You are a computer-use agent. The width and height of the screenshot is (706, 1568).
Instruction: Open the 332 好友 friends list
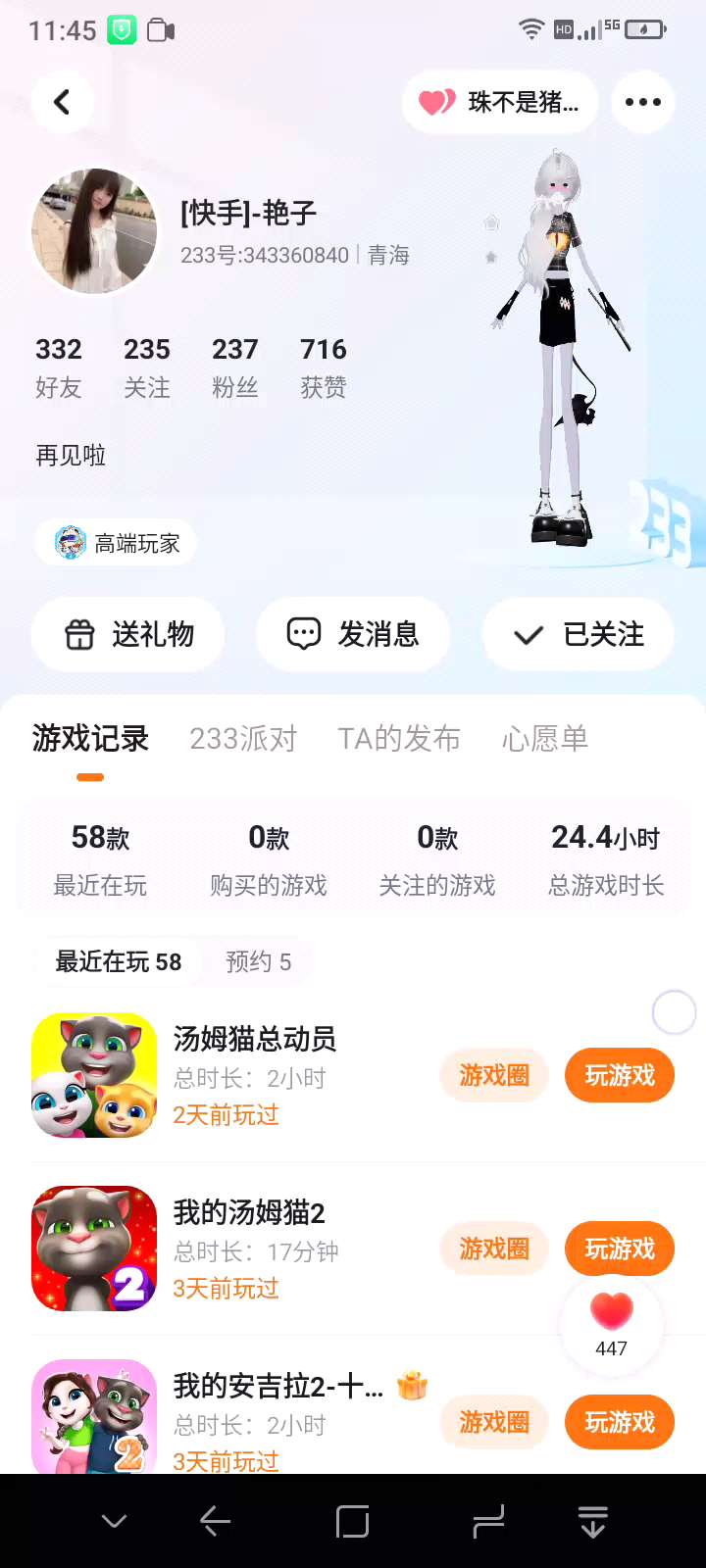59,367
